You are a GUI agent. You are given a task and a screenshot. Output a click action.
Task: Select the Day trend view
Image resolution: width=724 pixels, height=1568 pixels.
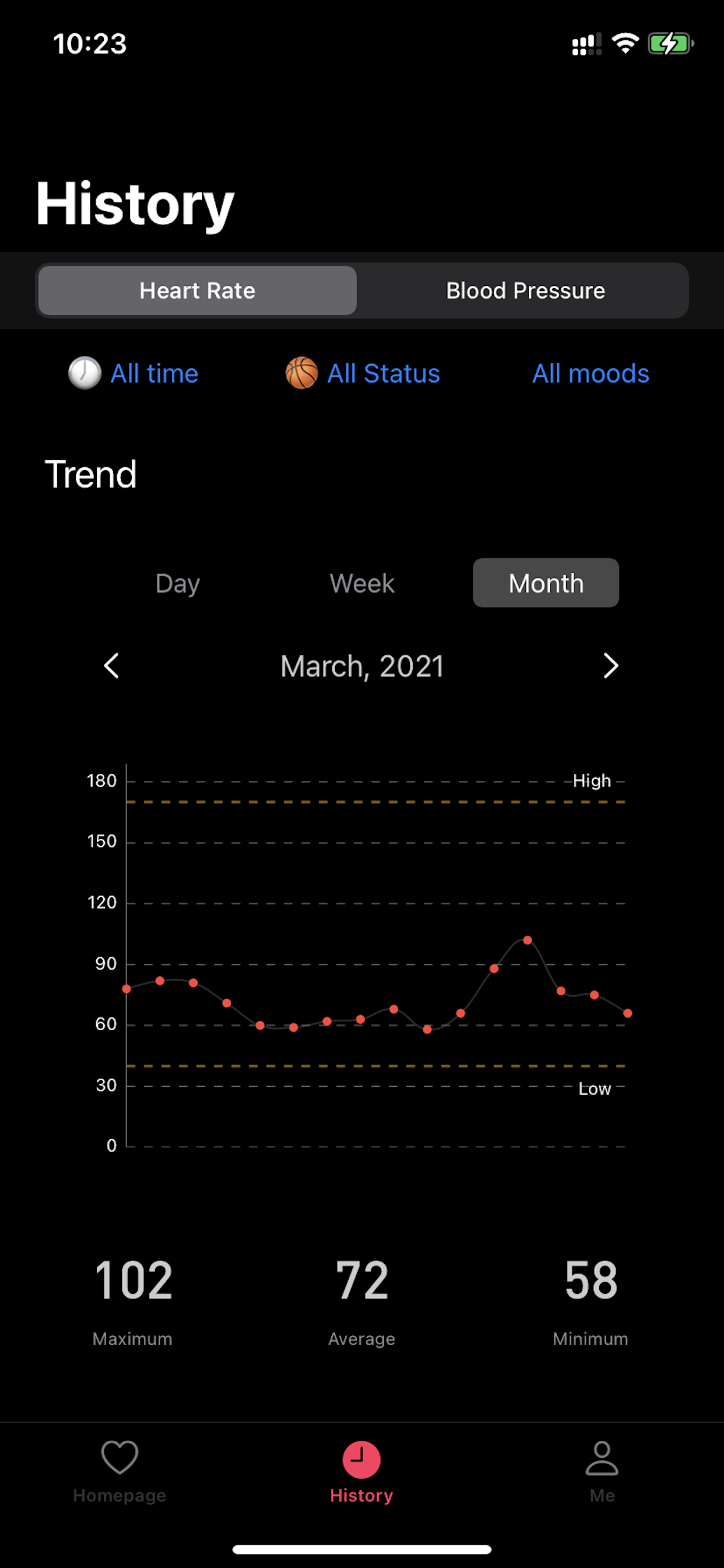pyautogui.click(x=177, y=583)
